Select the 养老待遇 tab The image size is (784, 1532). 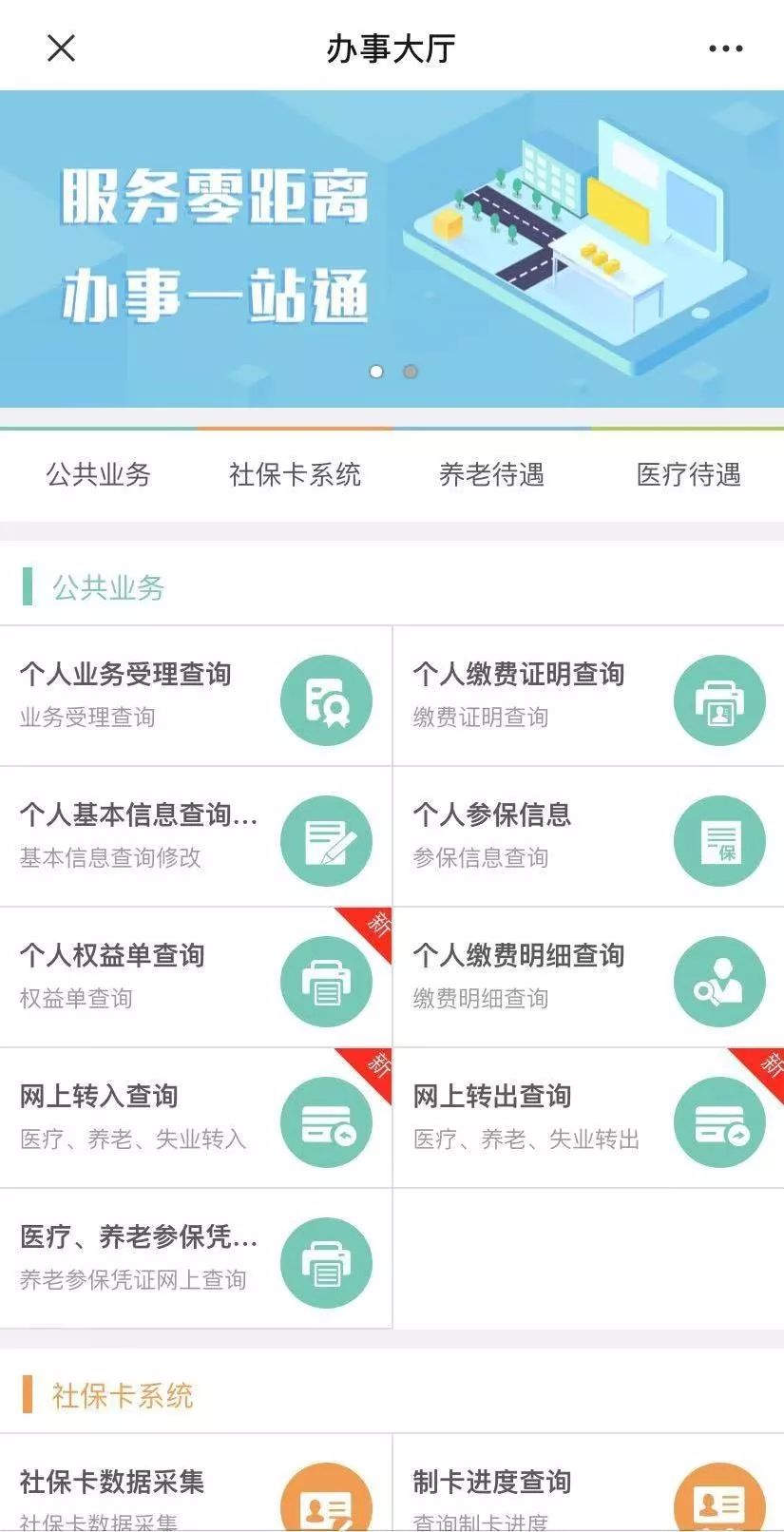coord(491,474)
